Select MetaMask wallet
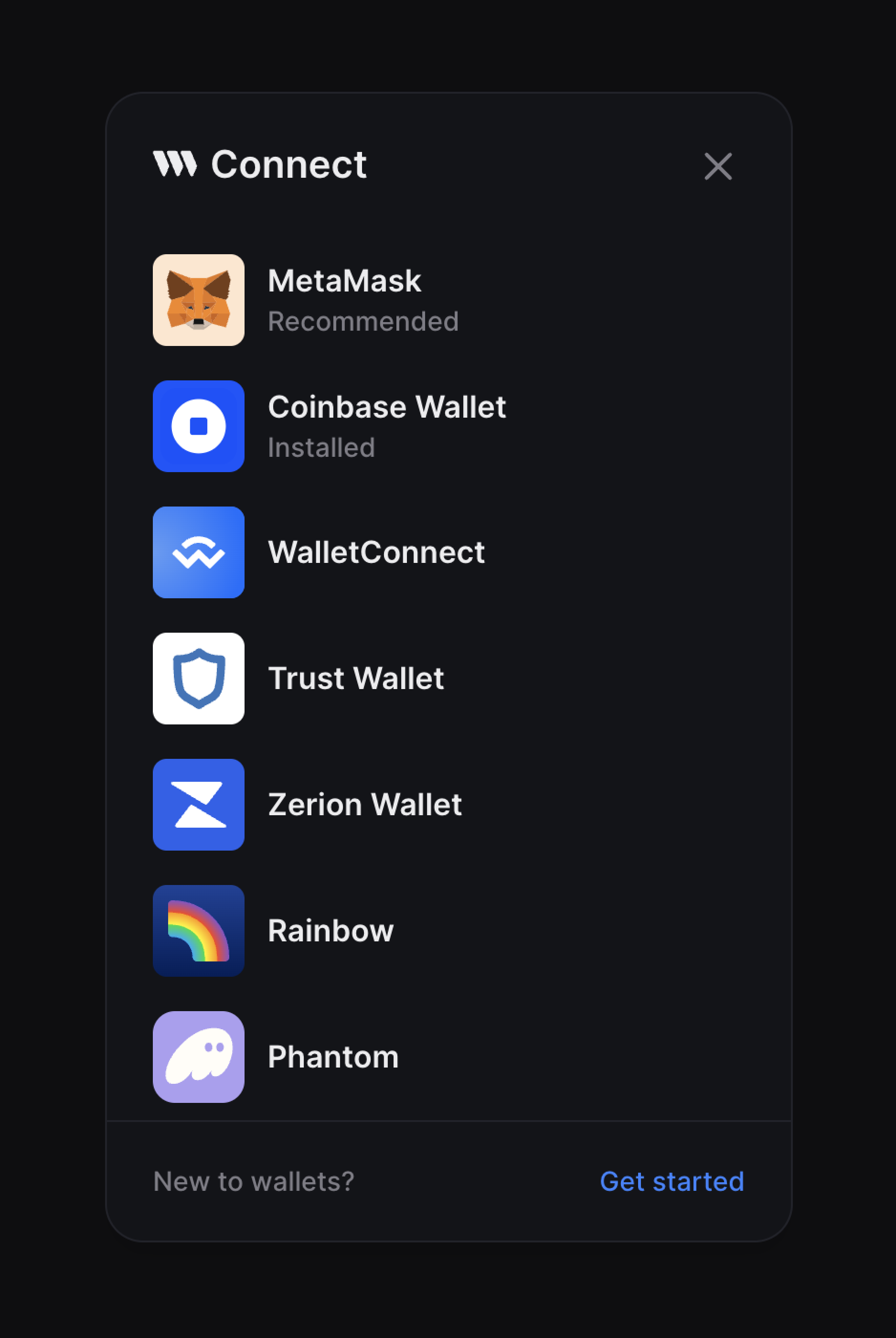896x1338 pixels. (x=344, y=300)
